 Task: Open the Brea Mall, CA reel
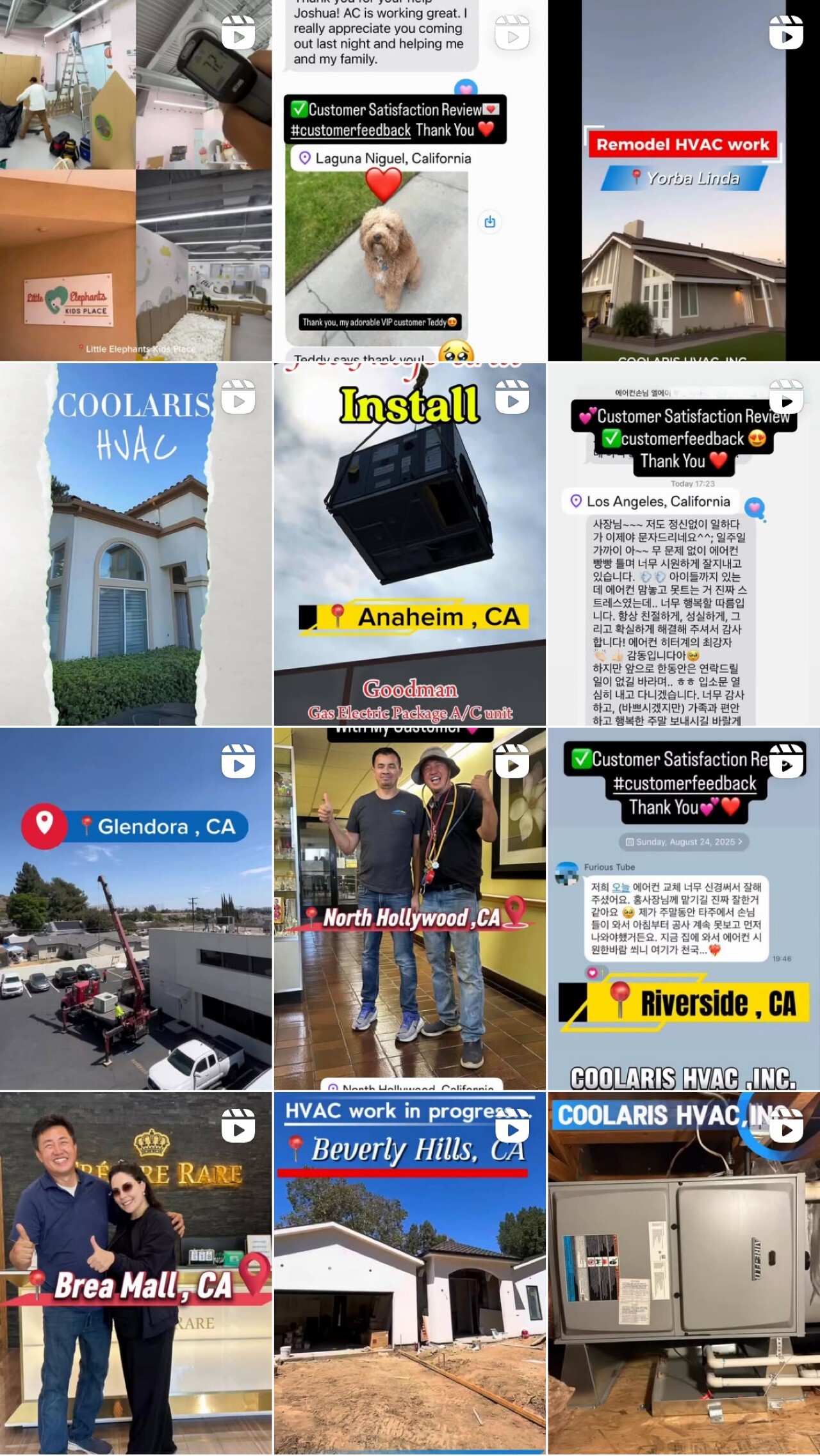tap(136, 1273)
